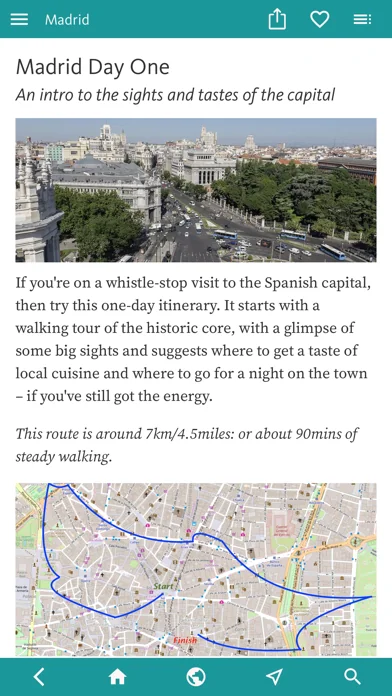Open the globe map view

click(x=196, y=677)
